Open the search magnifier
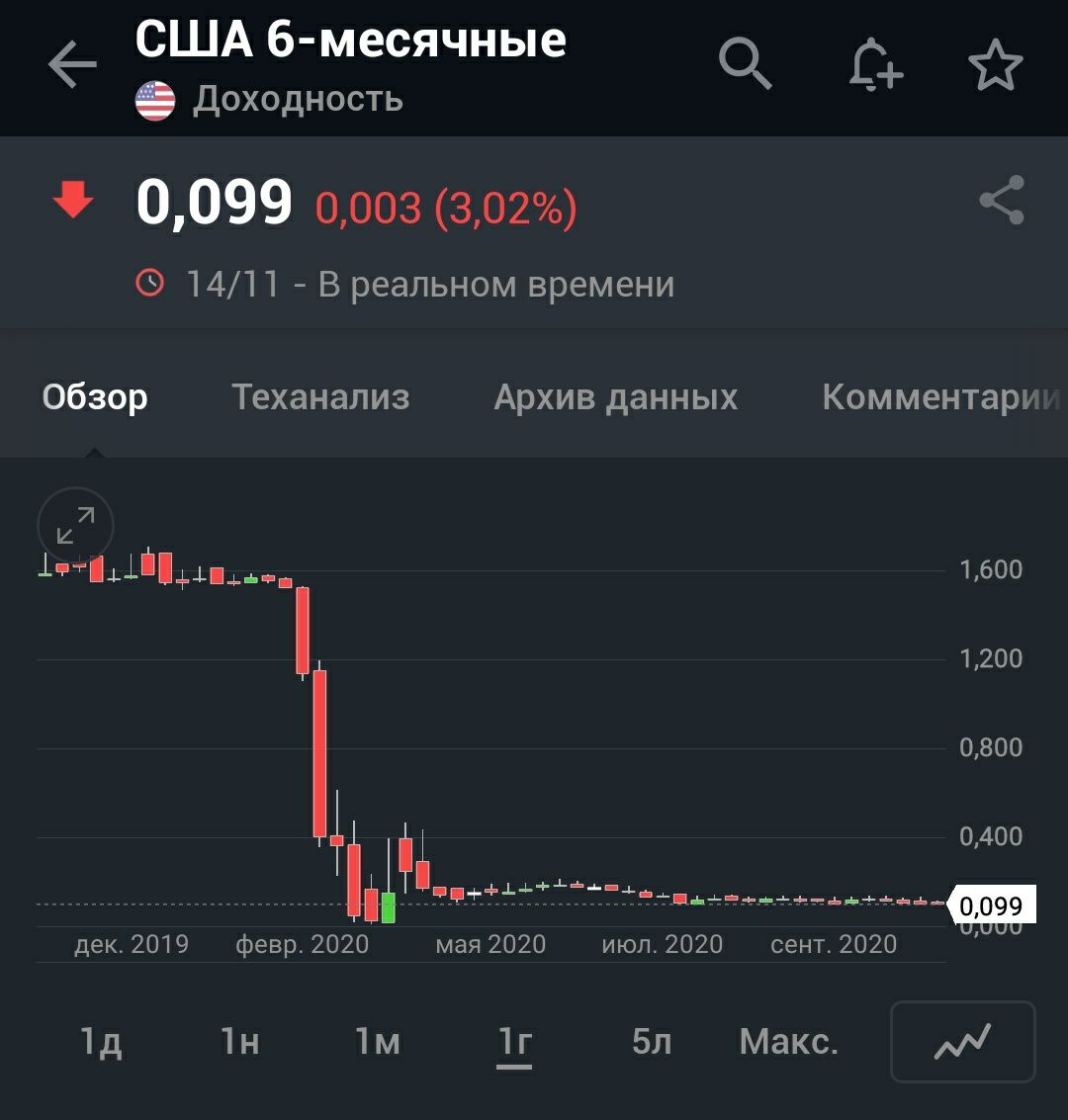The image size is (1068, 1120). [x=745, y=65]
